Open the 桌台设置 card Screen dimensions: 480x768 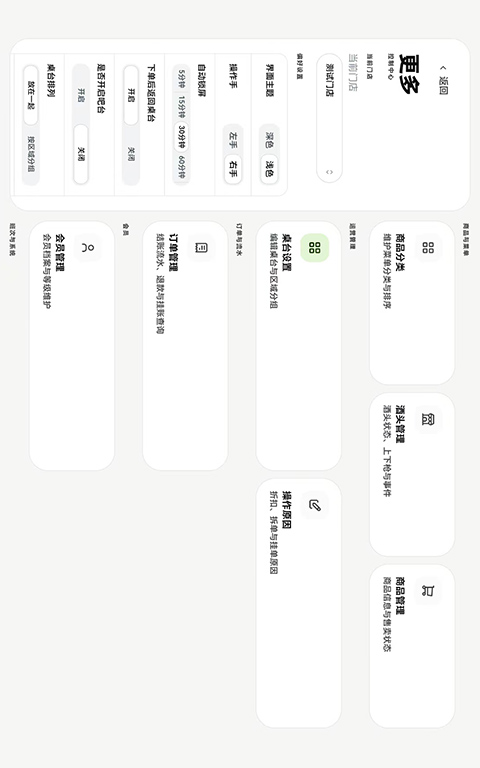(298, 345)
